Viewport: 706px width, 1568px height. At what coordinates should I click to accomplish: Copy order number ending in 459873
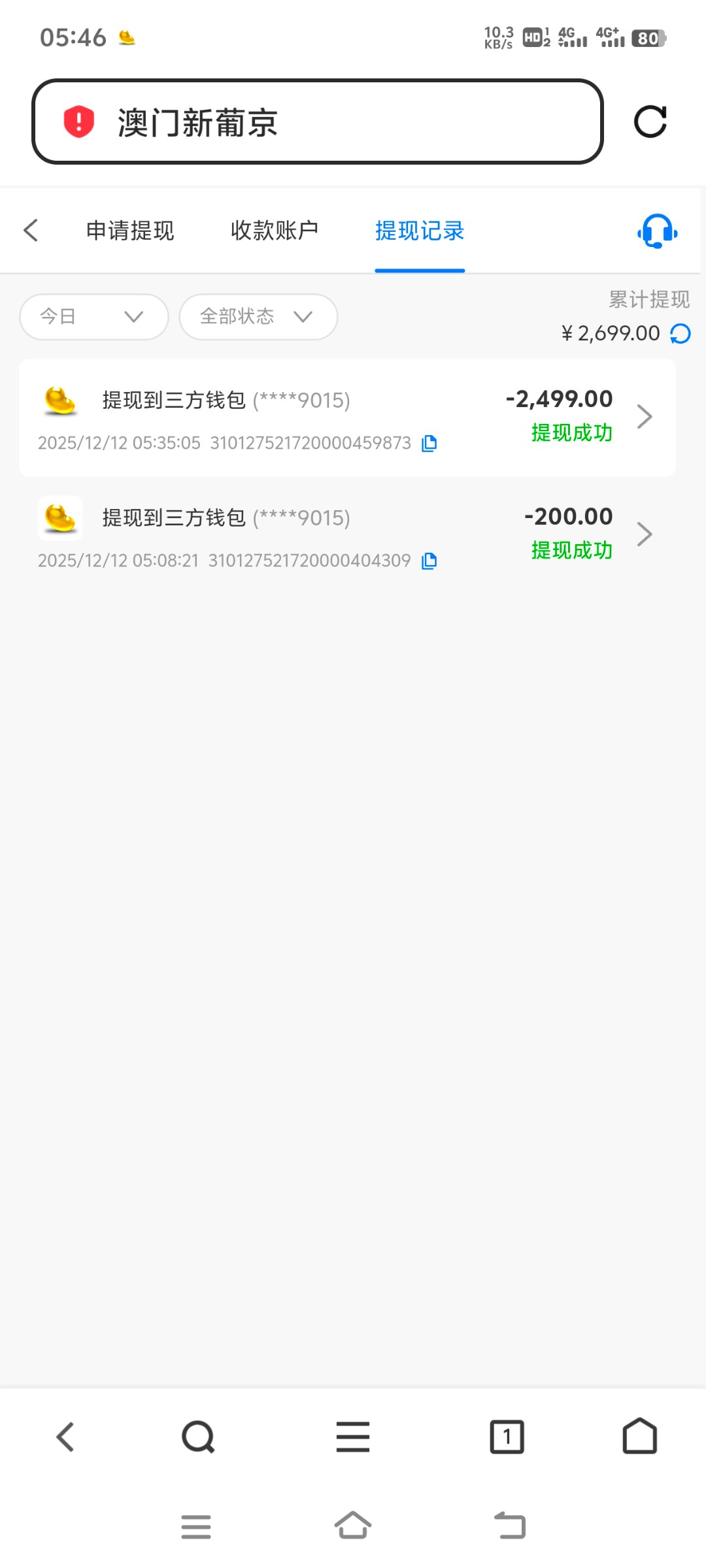pyautogui.click(x=429, y=444)
